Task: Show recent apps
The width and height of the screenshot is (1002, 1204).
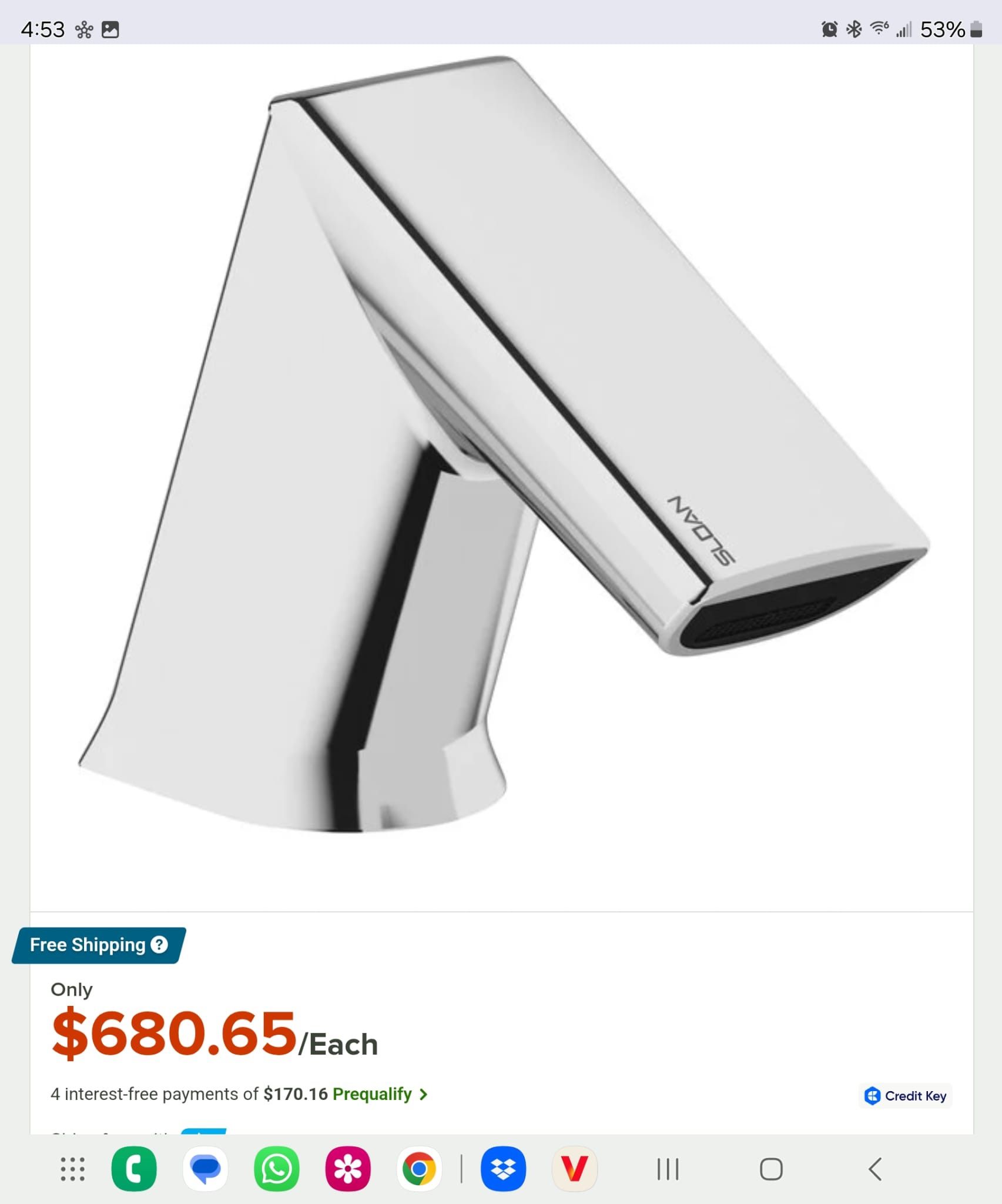Action: 668,1169
